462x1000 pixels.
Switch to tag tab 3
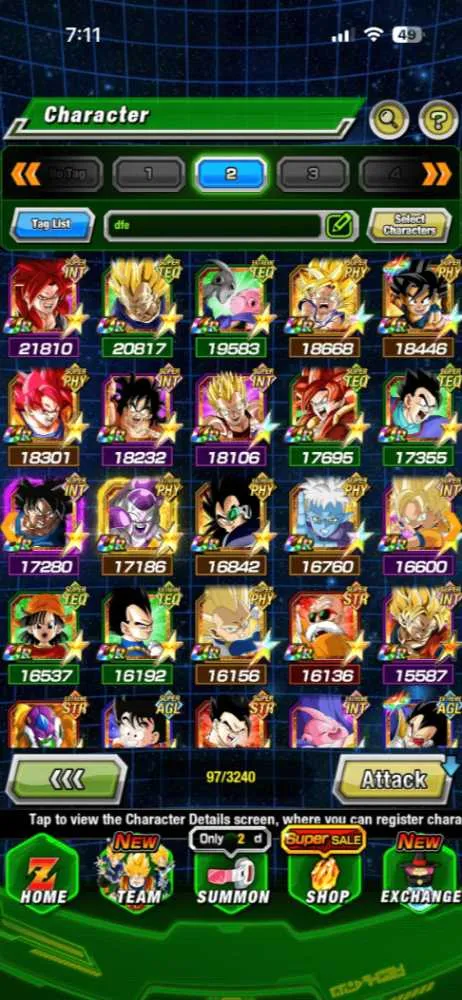coord(313,173)
